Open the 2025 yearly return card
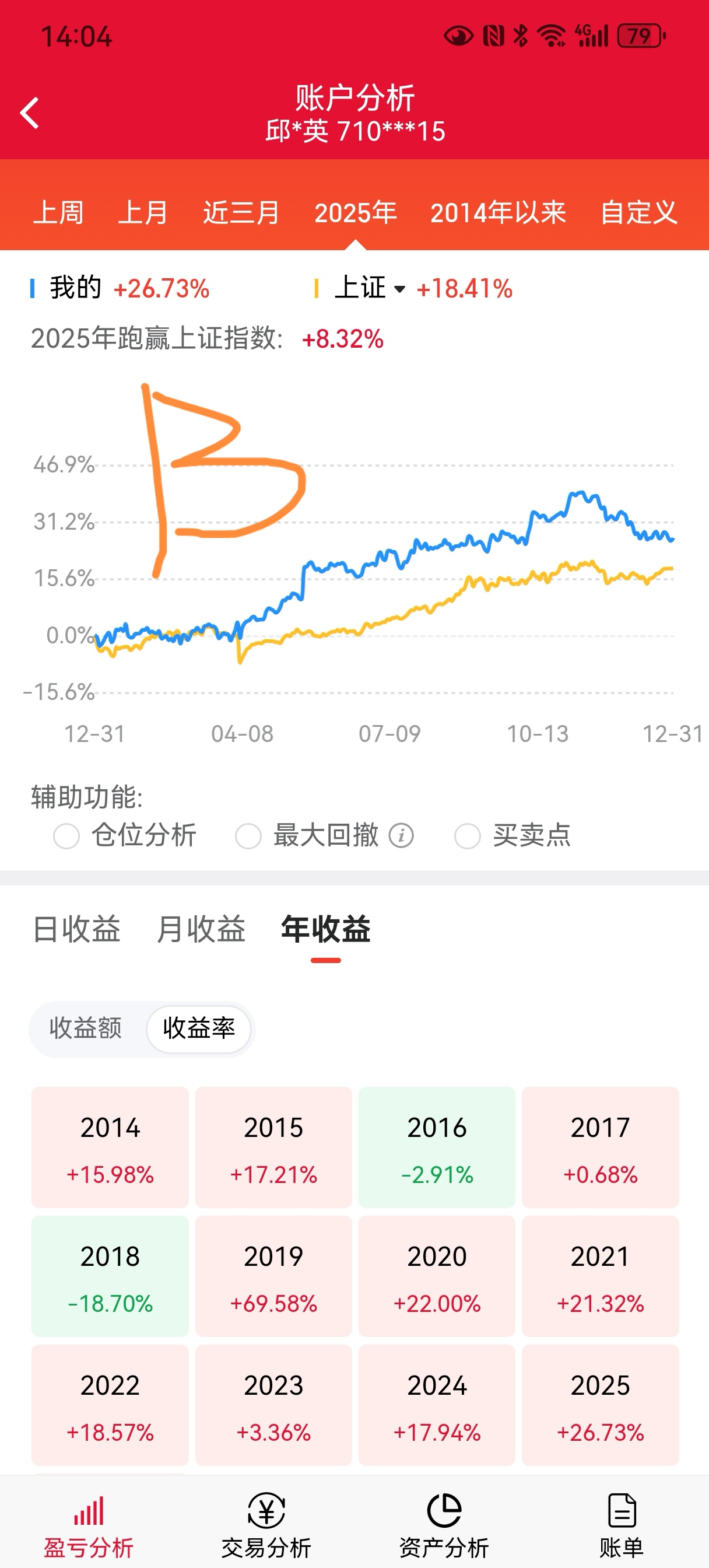 tap(600, 1405)
